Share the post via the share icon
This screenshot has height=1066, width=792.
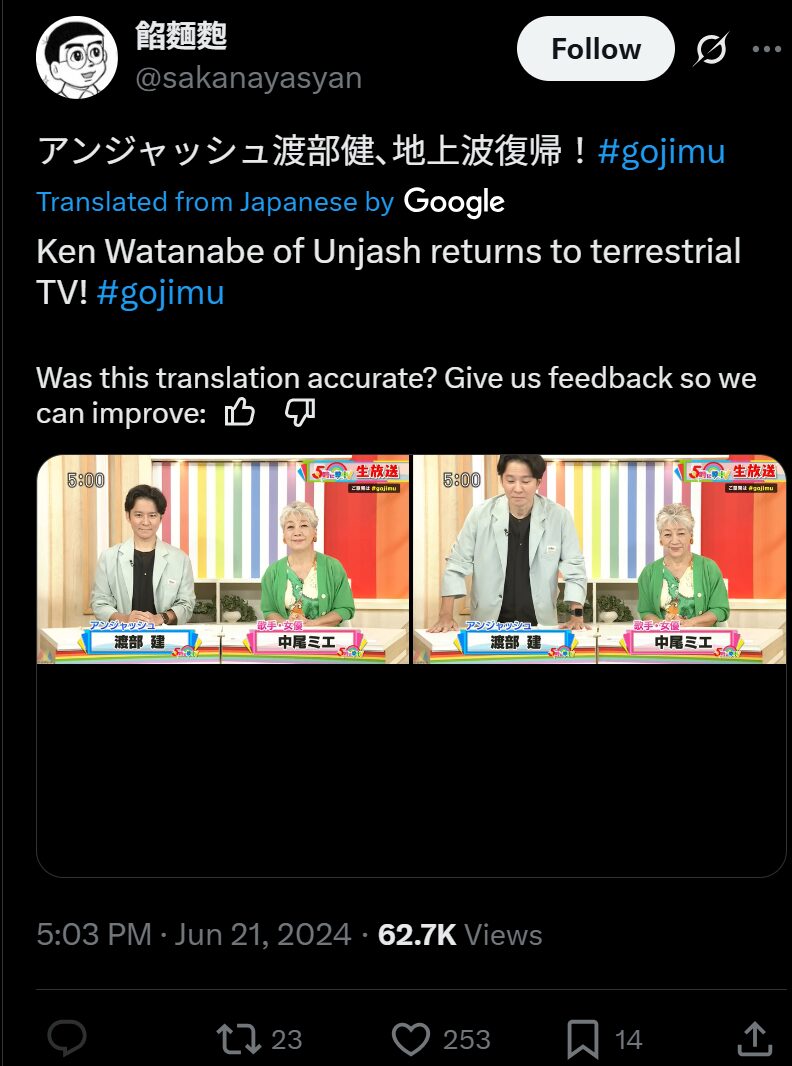(755, 1037)
